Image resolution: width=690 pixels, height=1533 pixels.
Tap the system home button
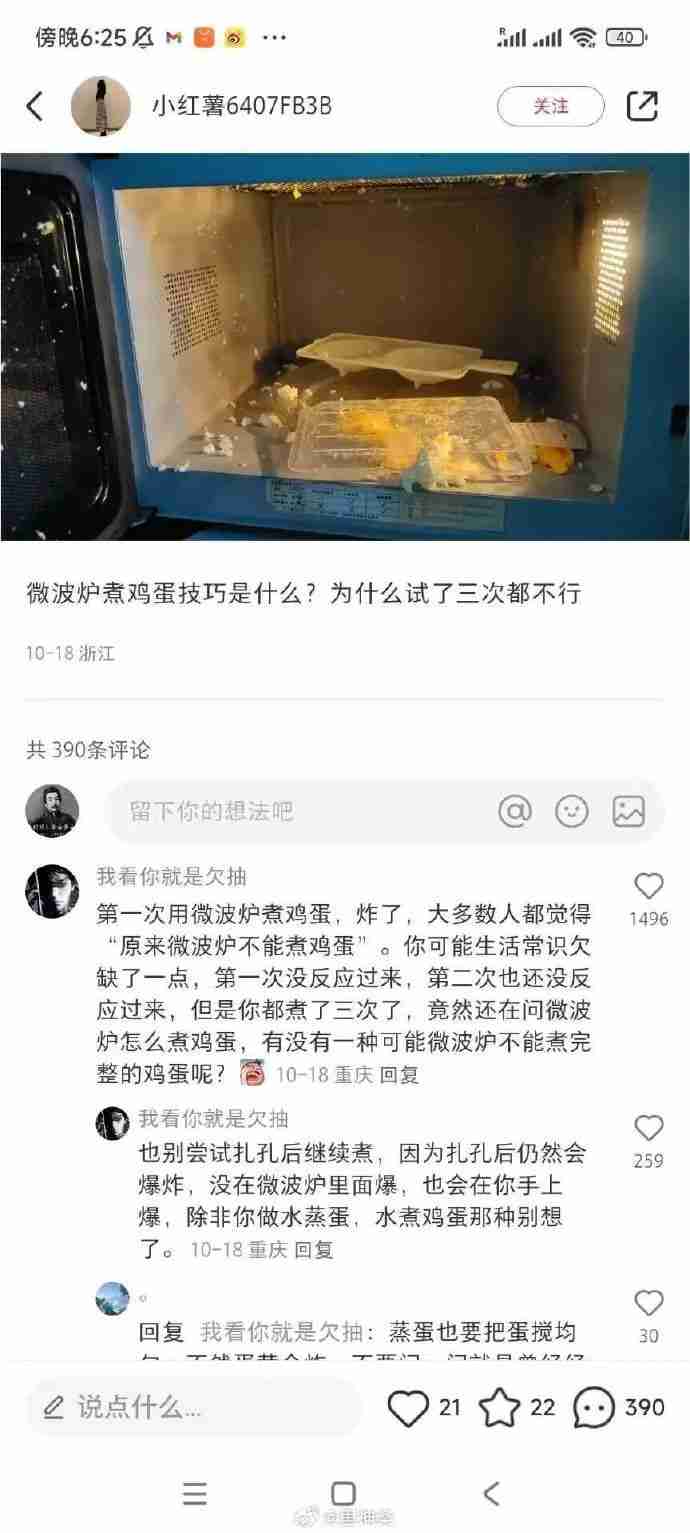pos(343,1494)
